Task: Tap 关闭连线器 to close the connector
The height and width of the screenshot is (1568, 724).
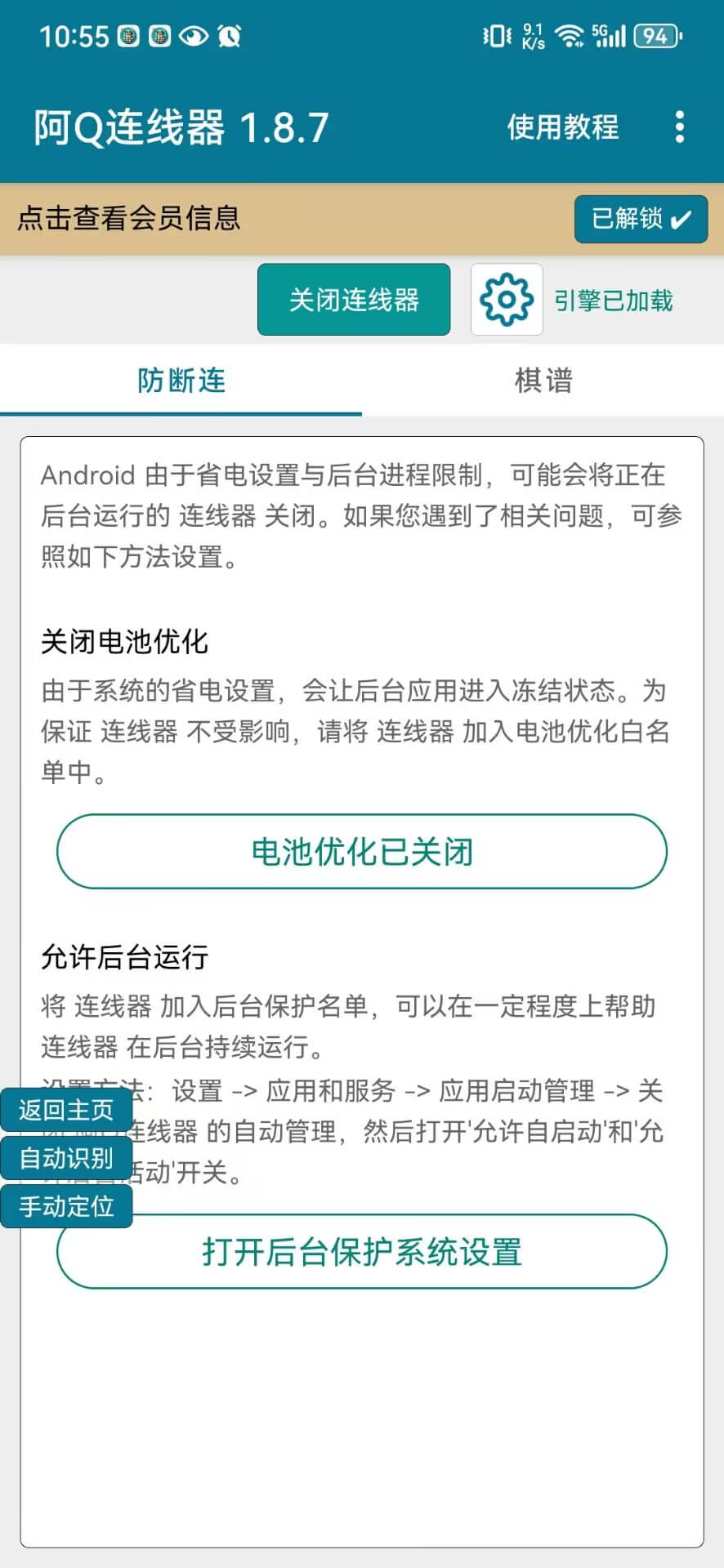Action: [354, 300]
